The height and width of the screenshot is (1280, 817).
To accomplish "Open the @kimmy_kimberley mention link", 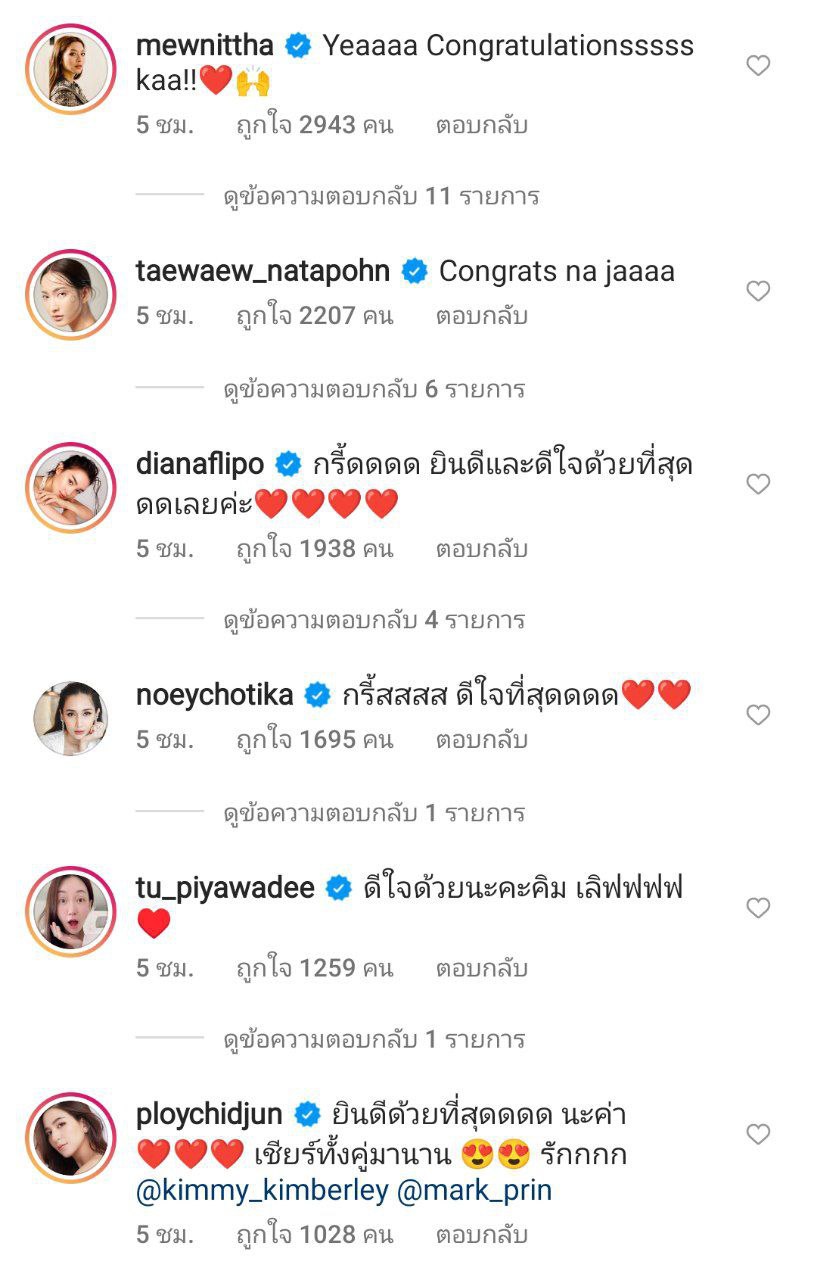I will point(261,1192).
